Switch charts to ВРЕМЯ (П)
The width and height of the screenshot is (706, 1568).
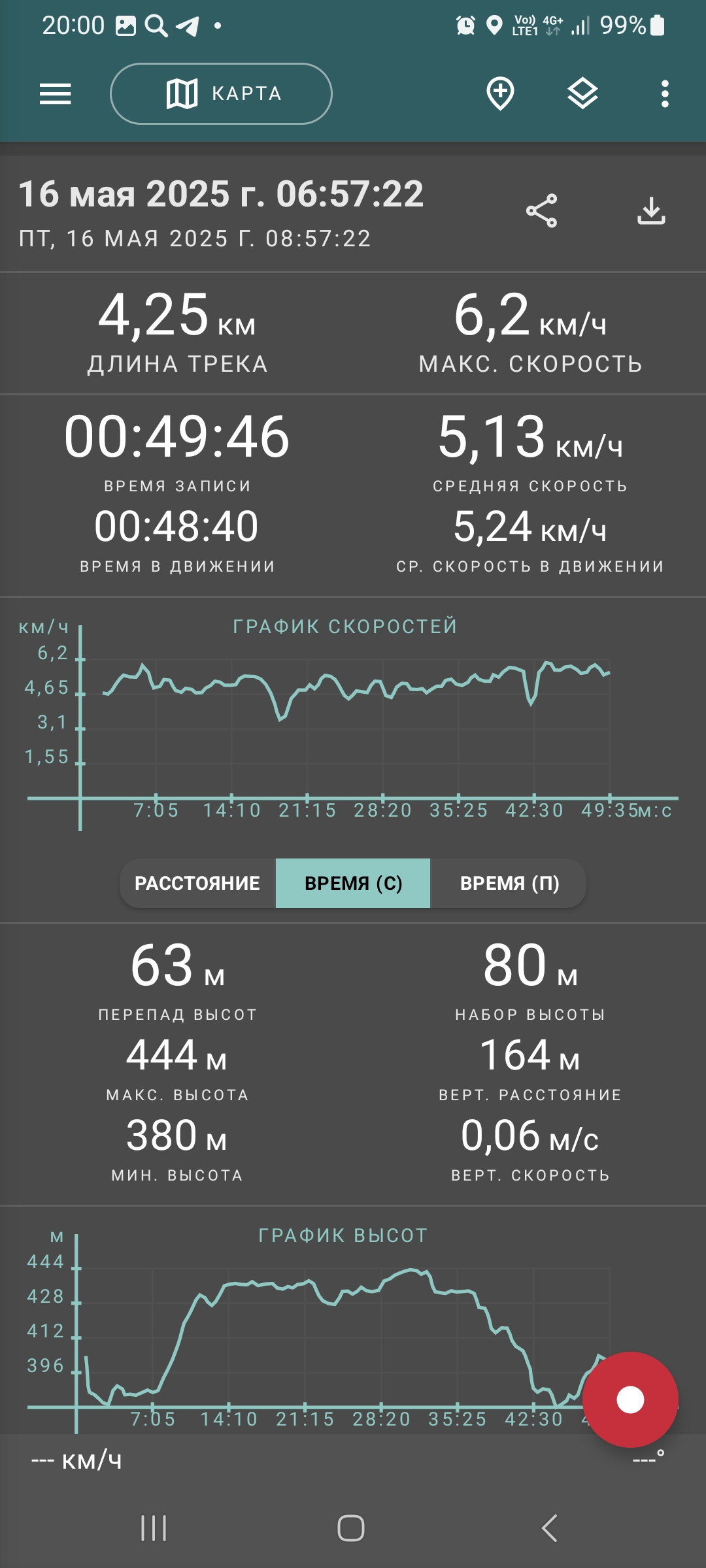click(509, 883)
